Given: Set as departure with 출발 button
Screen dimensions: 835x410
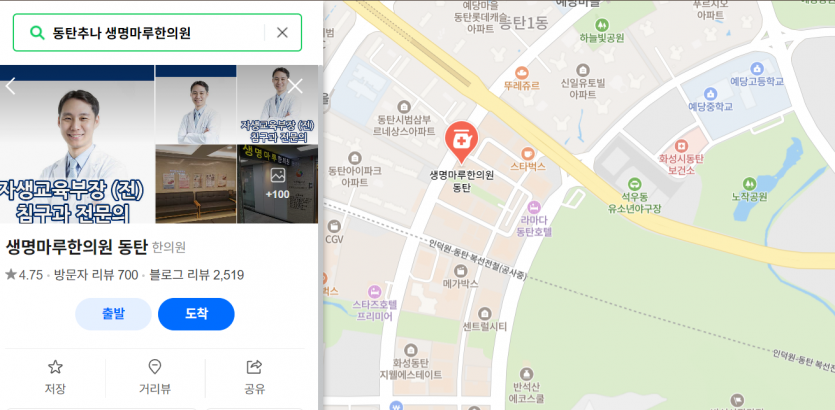Looking at the screenshot, I should point(113,314).
